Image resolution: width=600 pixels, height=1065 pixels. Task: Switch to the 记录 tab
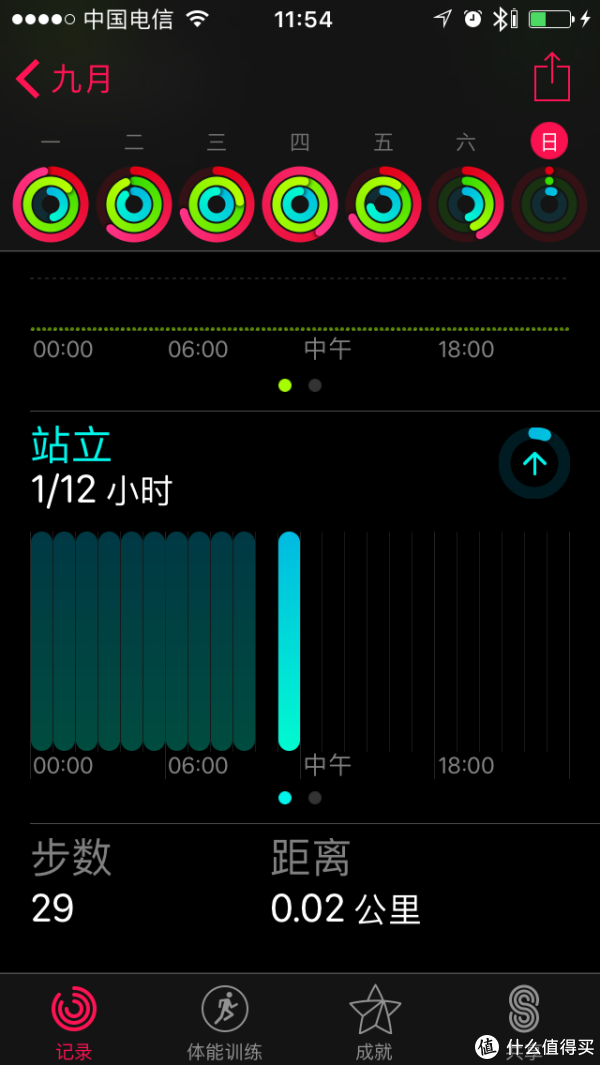pyautogui.click(x=75, y=1020)
